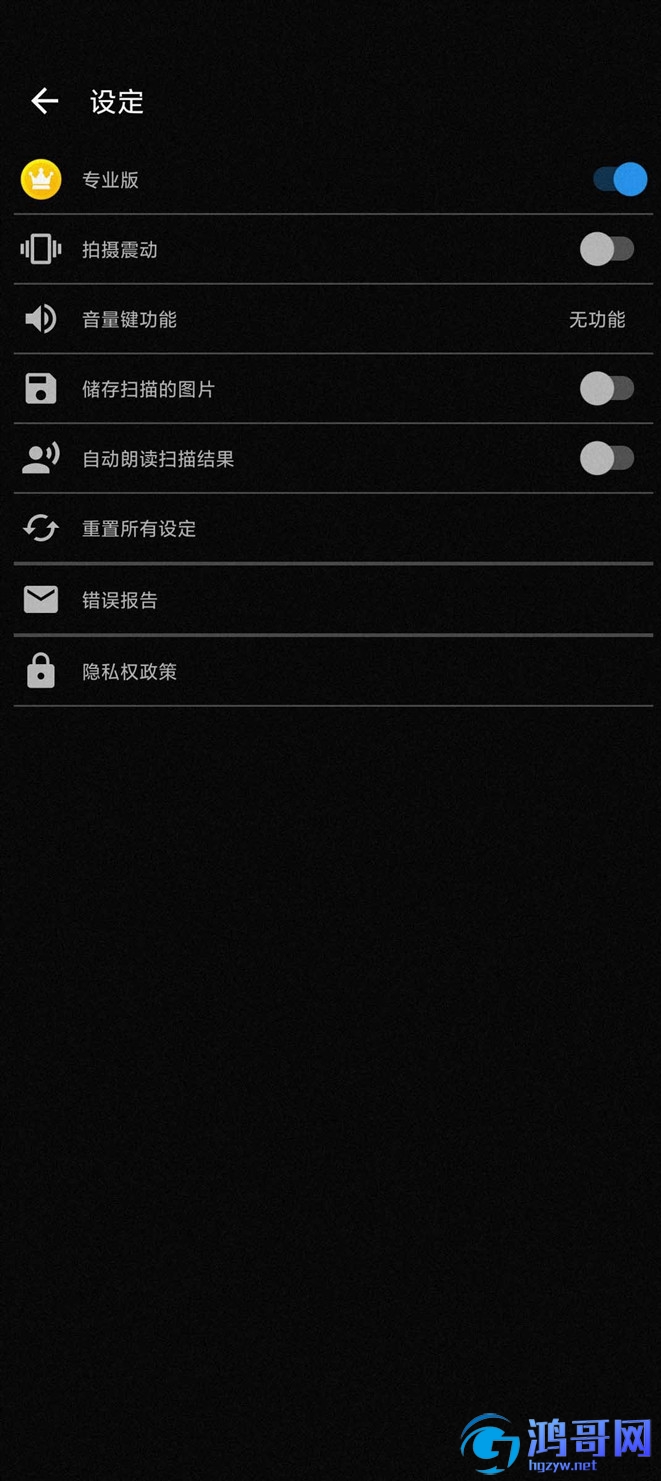Turn on 储存扫描的图片
The image size is (661, 1481).
(607, 389)
